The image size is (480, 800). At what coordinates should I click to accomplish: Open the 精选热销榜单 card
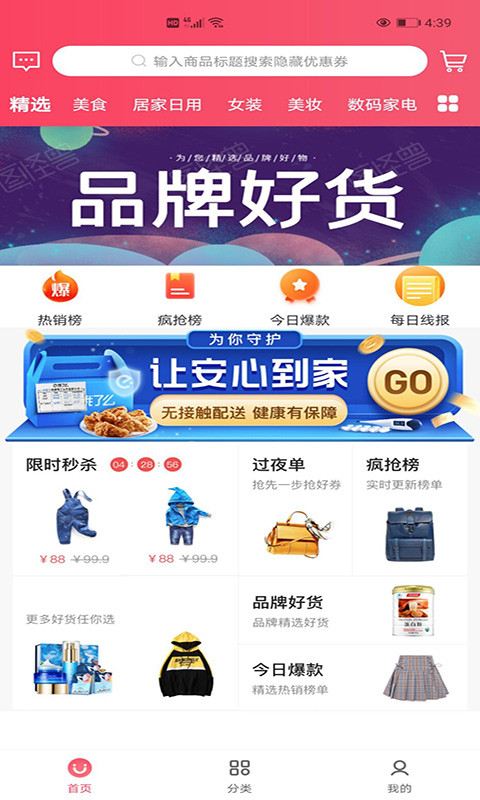coord(353,677)
